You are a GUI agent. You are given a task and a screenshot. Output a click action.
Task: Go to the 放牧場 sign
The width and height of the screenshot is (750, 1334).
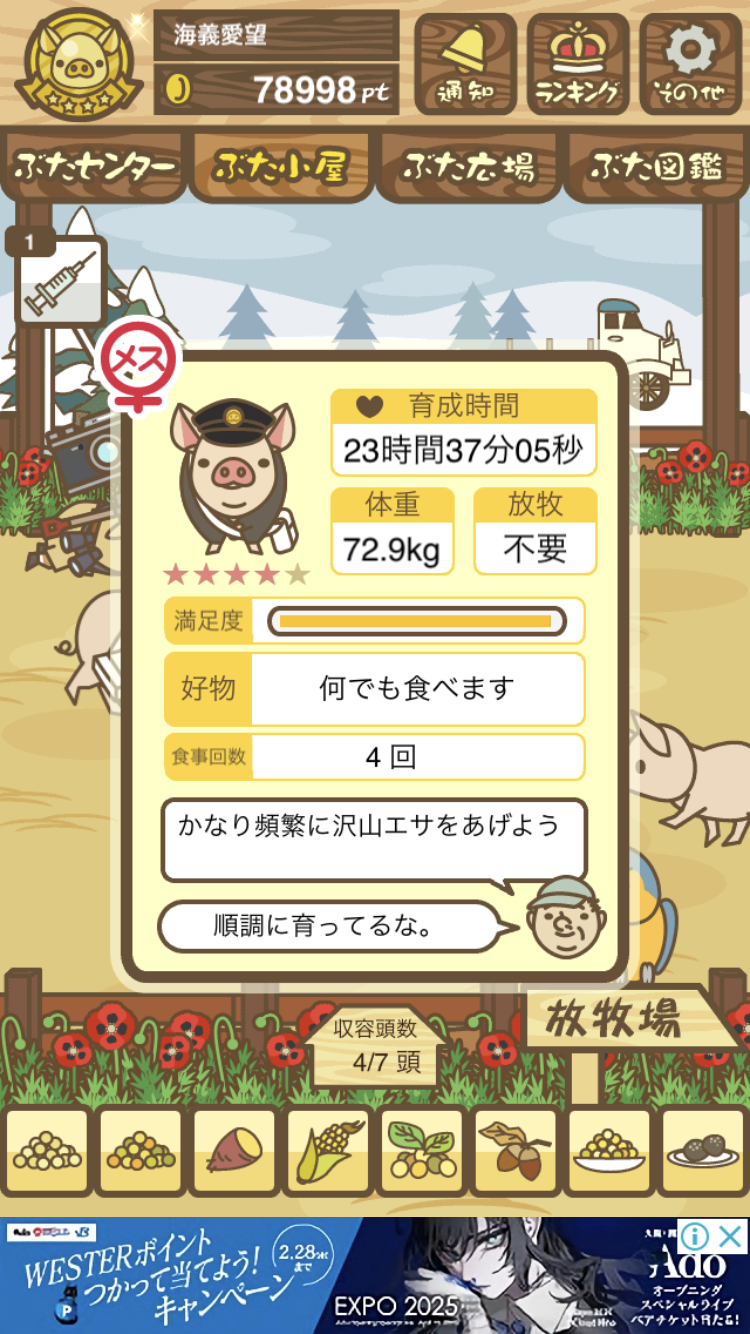click(617, 1018)
